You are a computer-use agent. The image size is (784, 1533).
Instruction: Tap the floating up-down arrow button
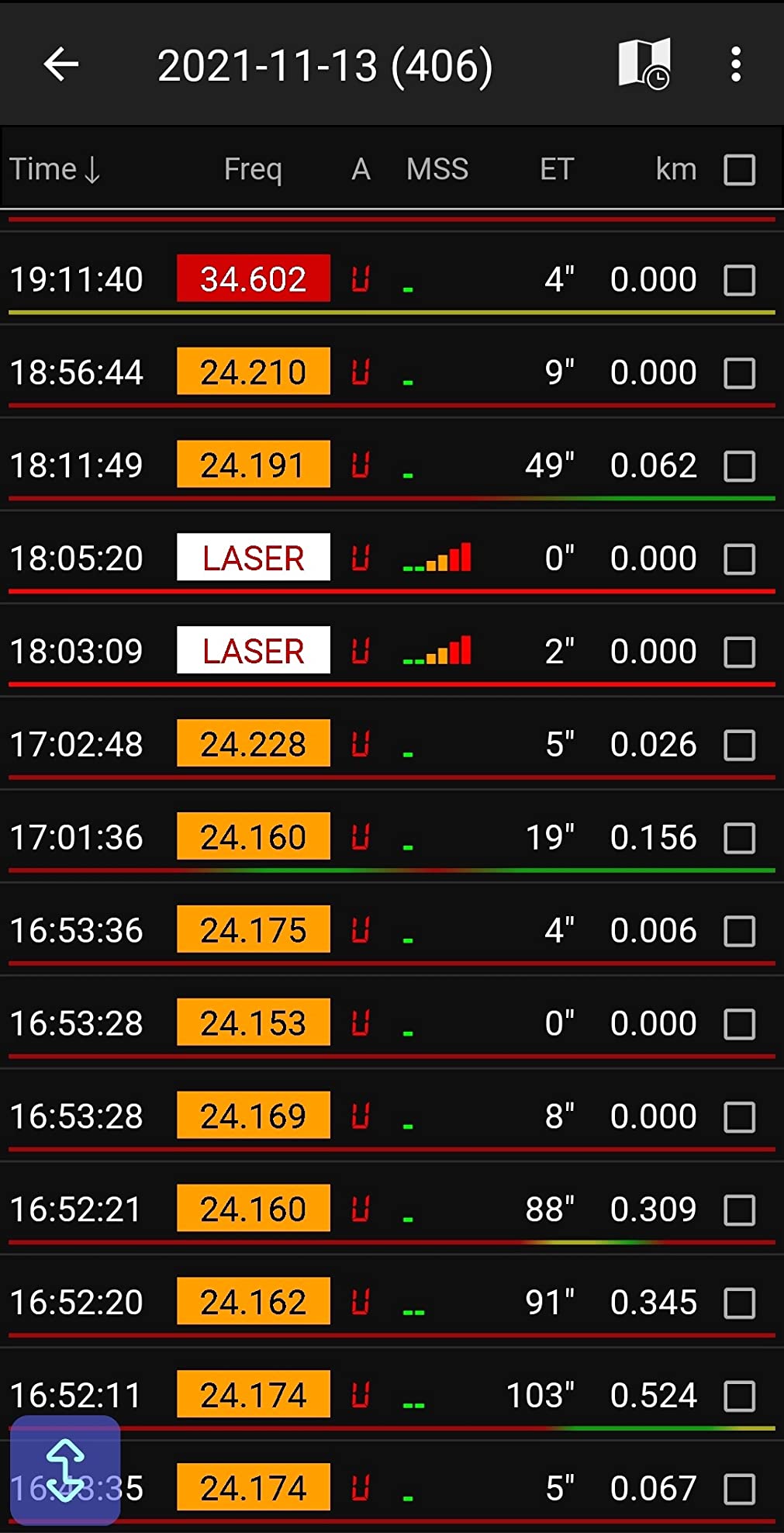click(65, 1469)
